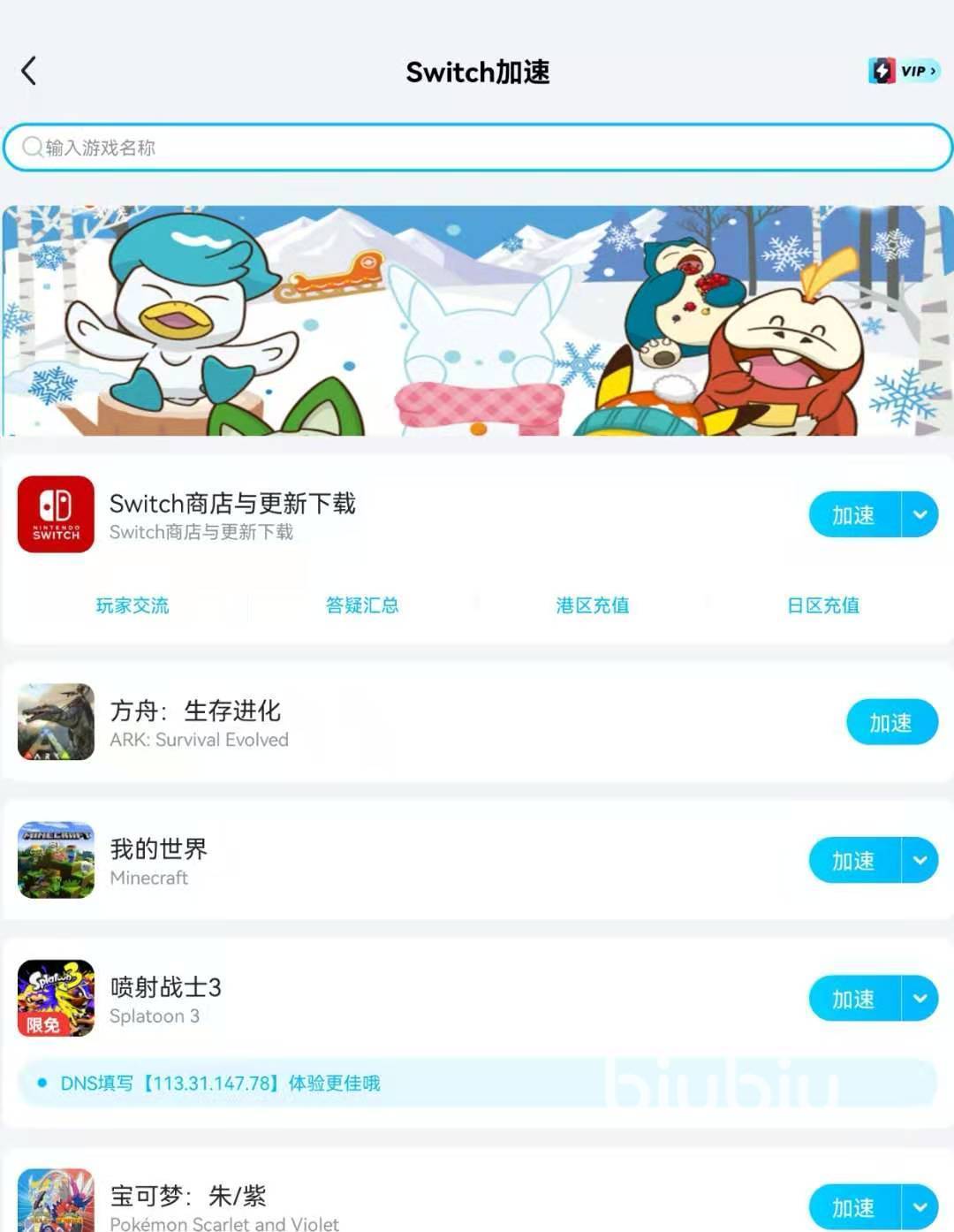Tap 加速 for 我的世界 Minecraft

(x=854, y=860)
